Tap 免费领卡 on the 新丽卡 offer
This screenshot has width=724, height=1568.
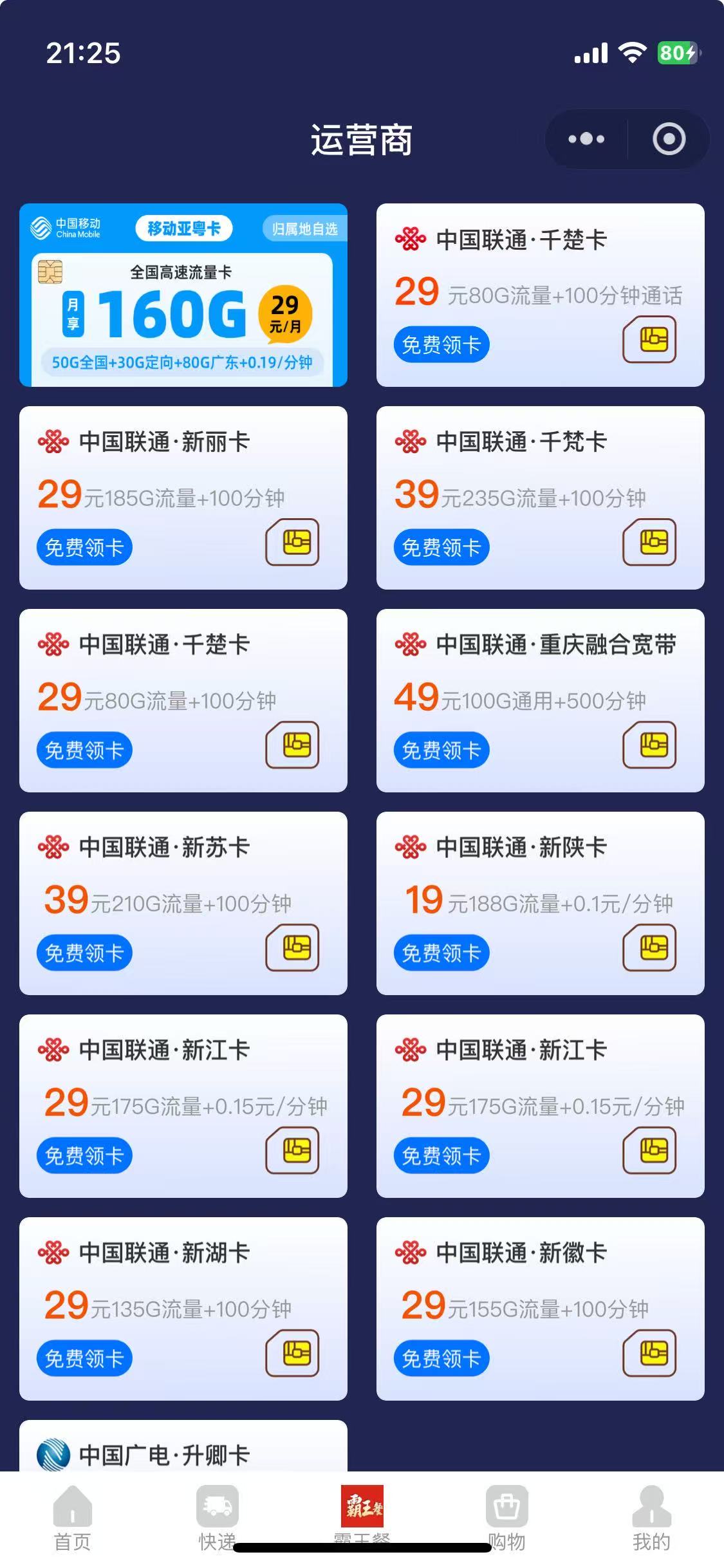(86, 547)
